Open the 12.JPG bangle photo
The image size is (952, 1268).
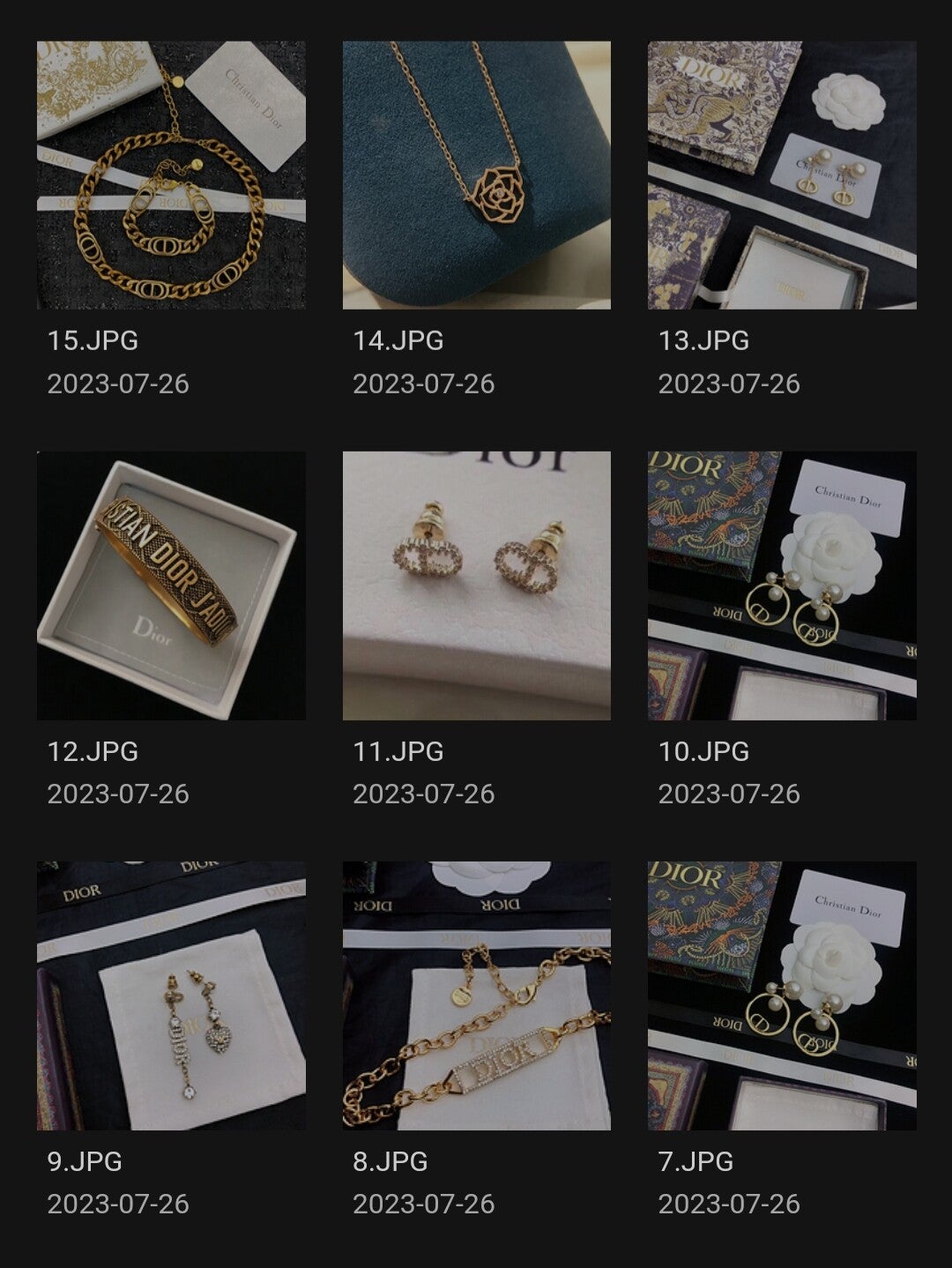click(x=171, y=586)
